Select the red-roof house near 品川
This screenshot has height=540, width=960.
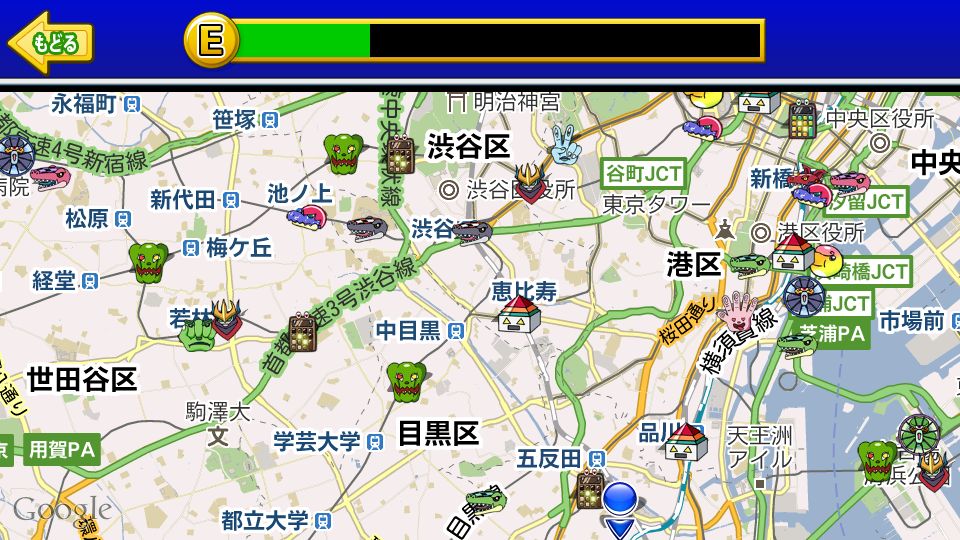pos(687,442)
